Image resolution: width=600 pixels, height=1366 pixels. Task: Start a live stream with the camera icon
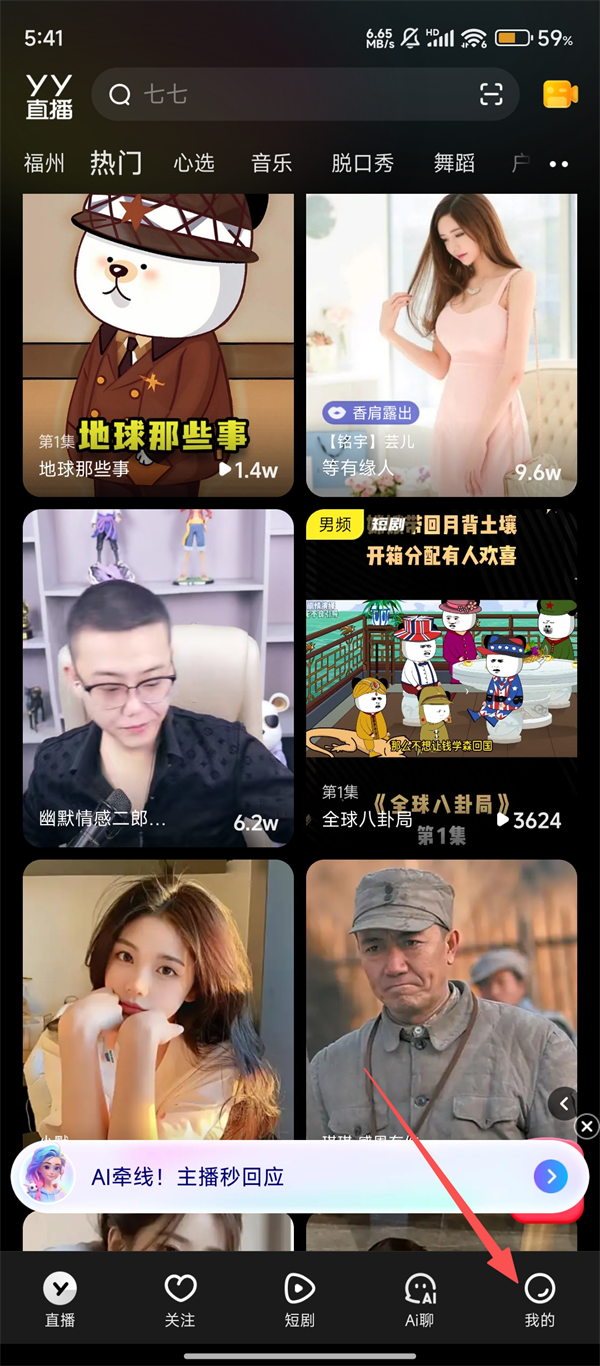pyautogui.click(x=560, y=94)
